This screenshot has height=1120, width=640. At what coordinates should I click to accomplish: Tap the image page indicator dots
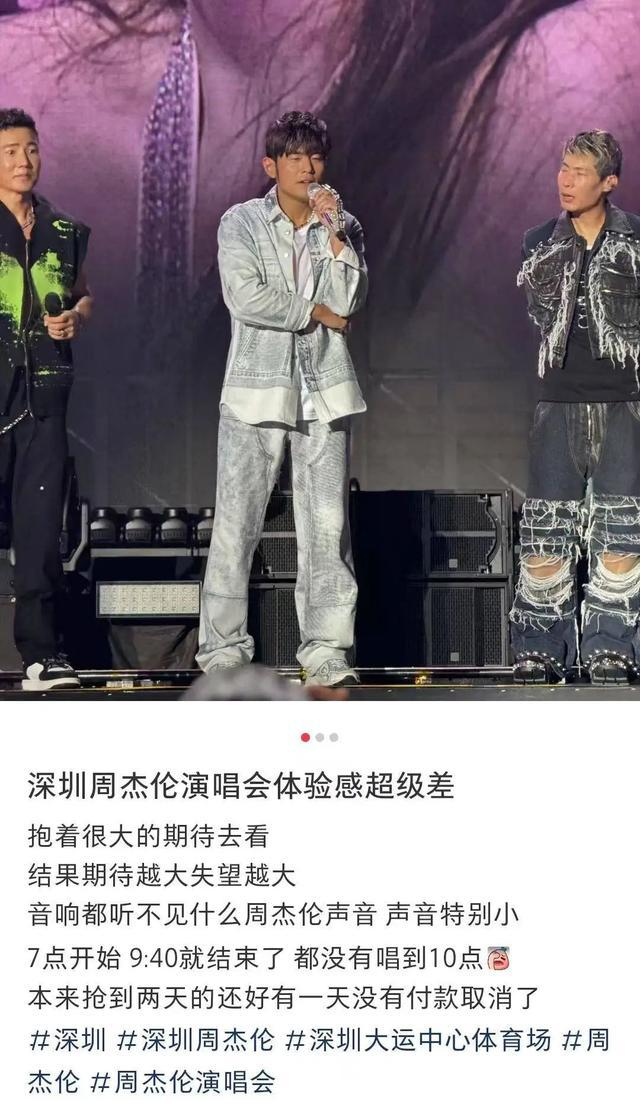pyautogui.click(x=320, y=737)
